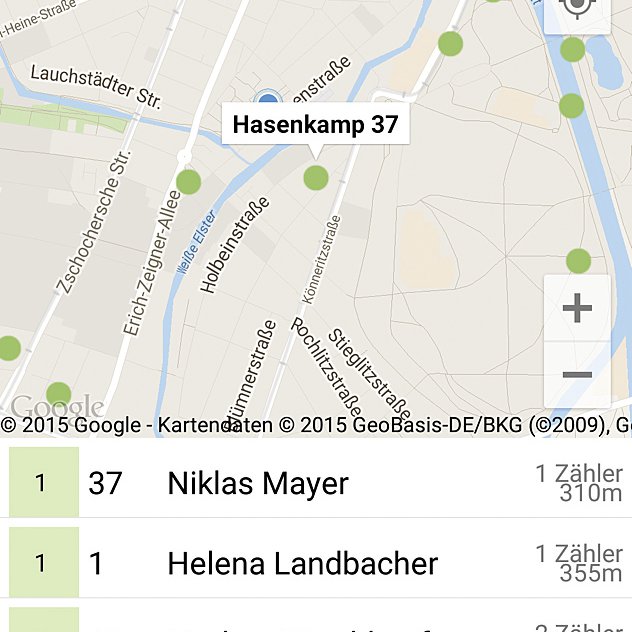Tap the Hasenkamp 37 info window

coord(315,125)
